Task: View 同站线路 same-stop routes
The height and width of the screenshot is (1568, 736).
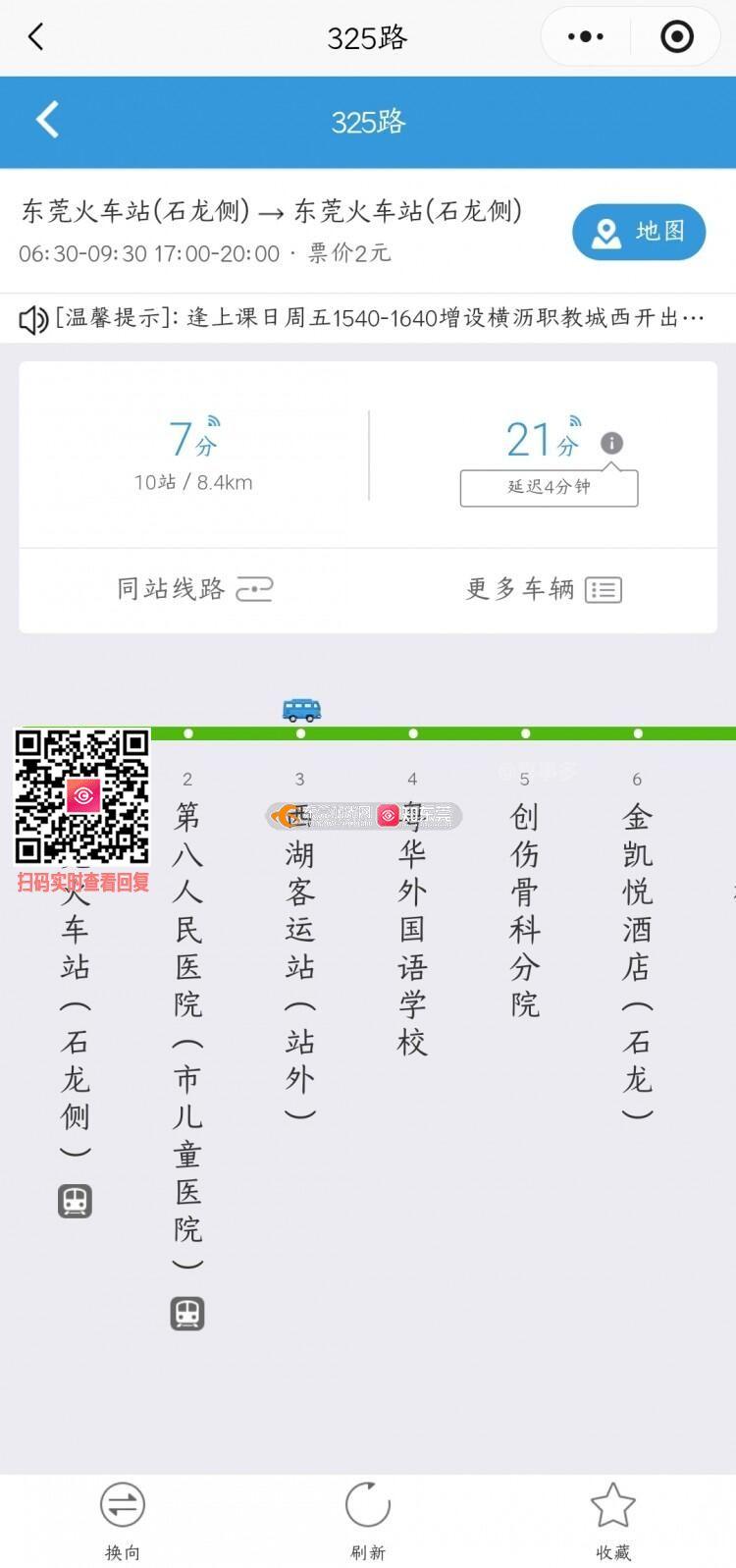Action: coord(194,589)
